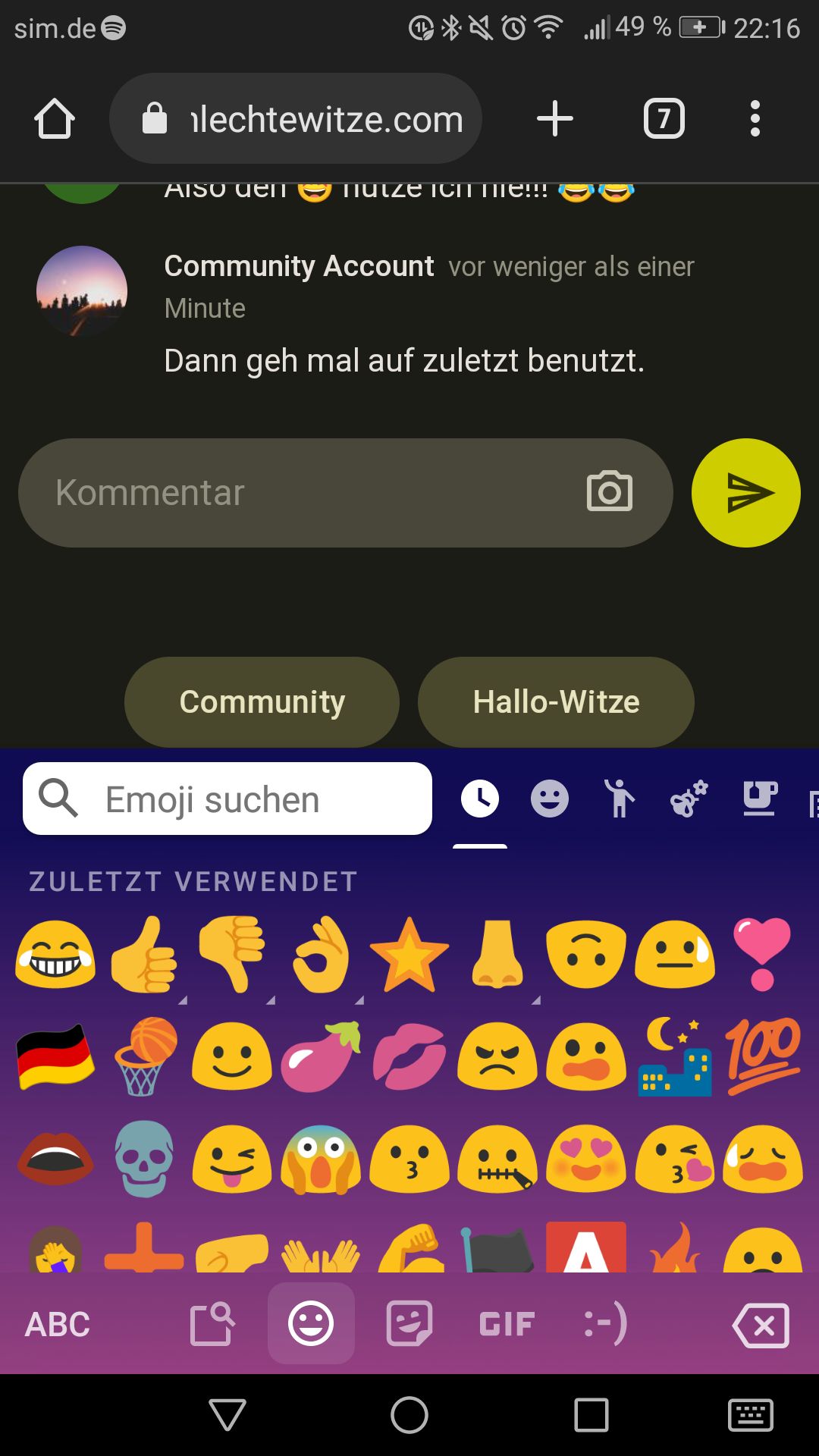
Task: Tap the Emoji suchen search box
Action: tap(227, 799)
